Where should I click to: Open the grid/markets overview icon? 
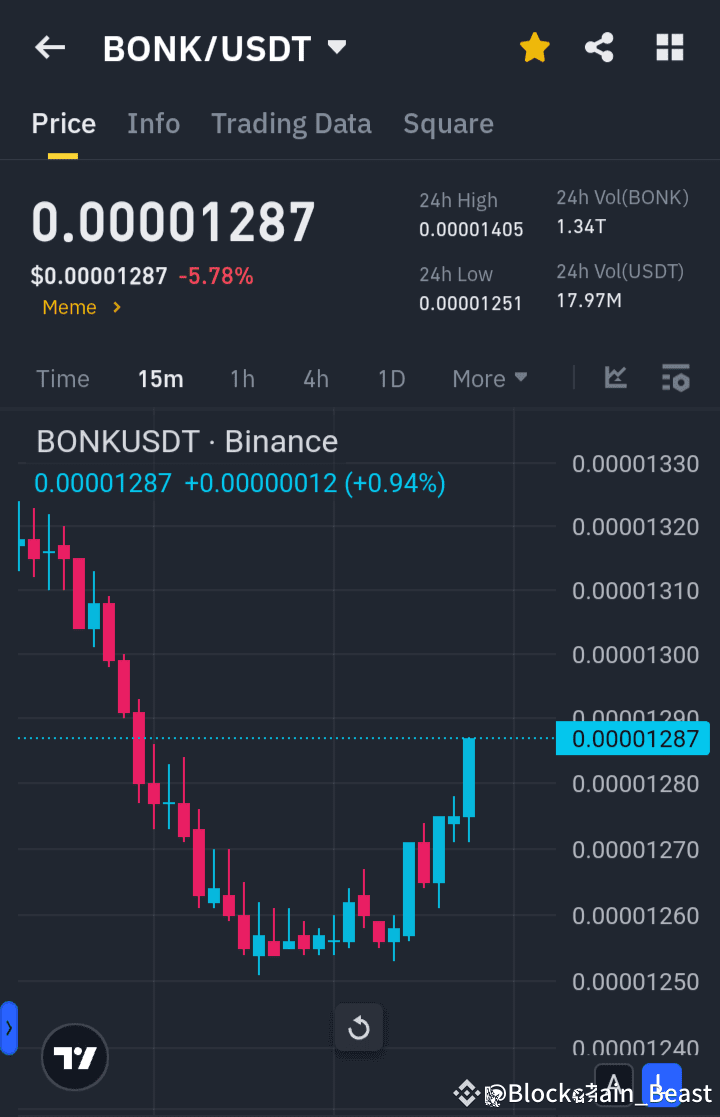[669, 46]
